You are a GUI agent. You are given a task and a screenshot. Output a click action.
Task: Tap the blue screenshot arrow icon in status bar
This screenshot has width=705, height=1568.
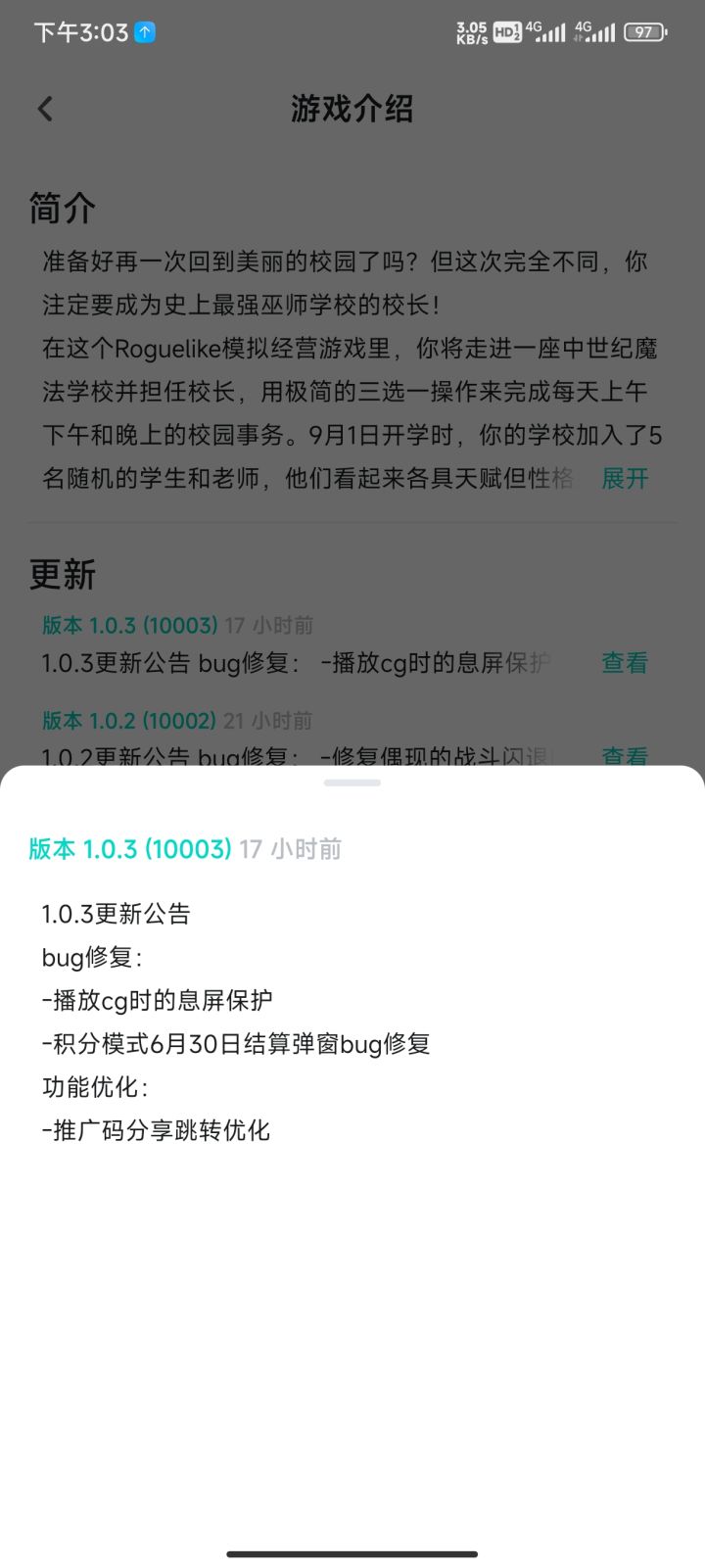click(143, 32)
